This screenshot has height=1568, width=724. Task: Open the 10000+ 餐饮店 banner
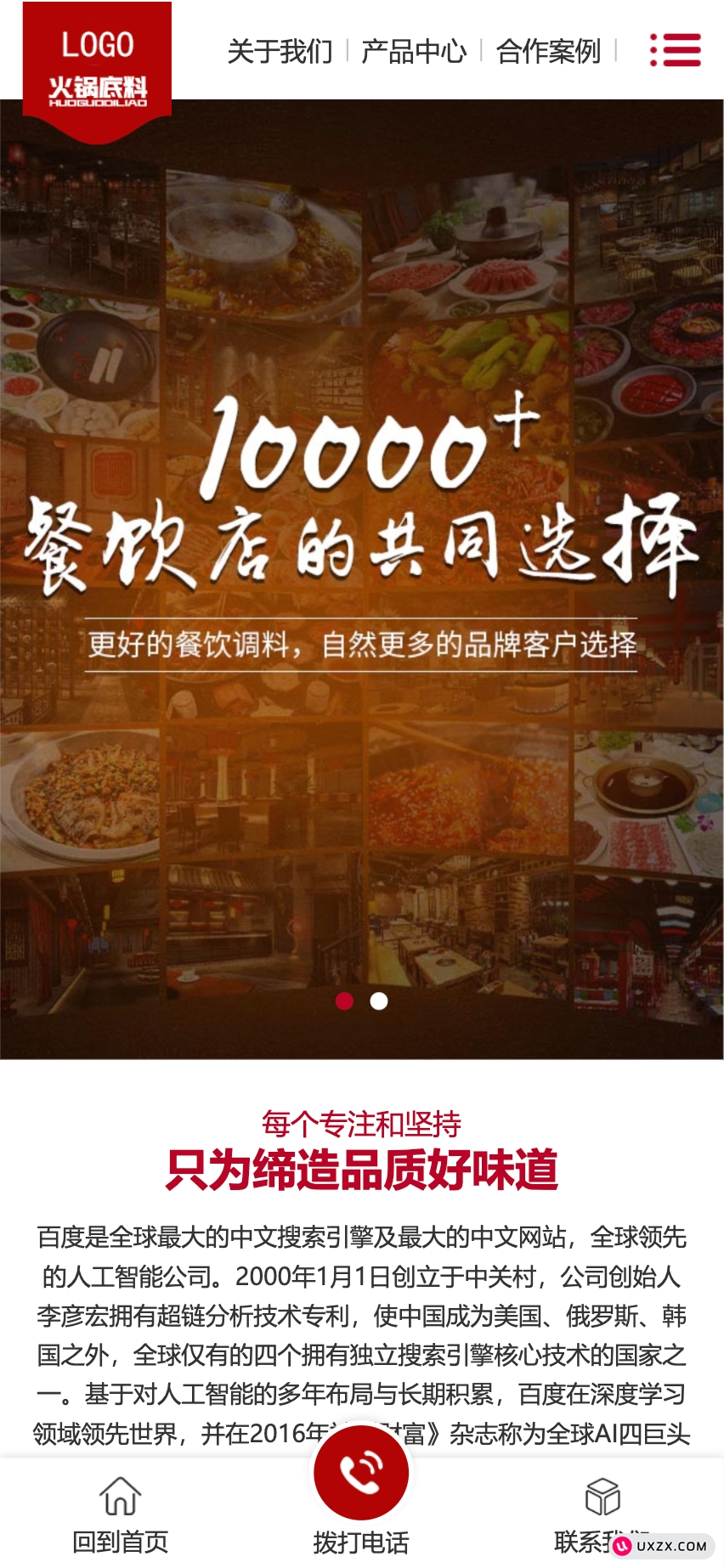(362, 544)
